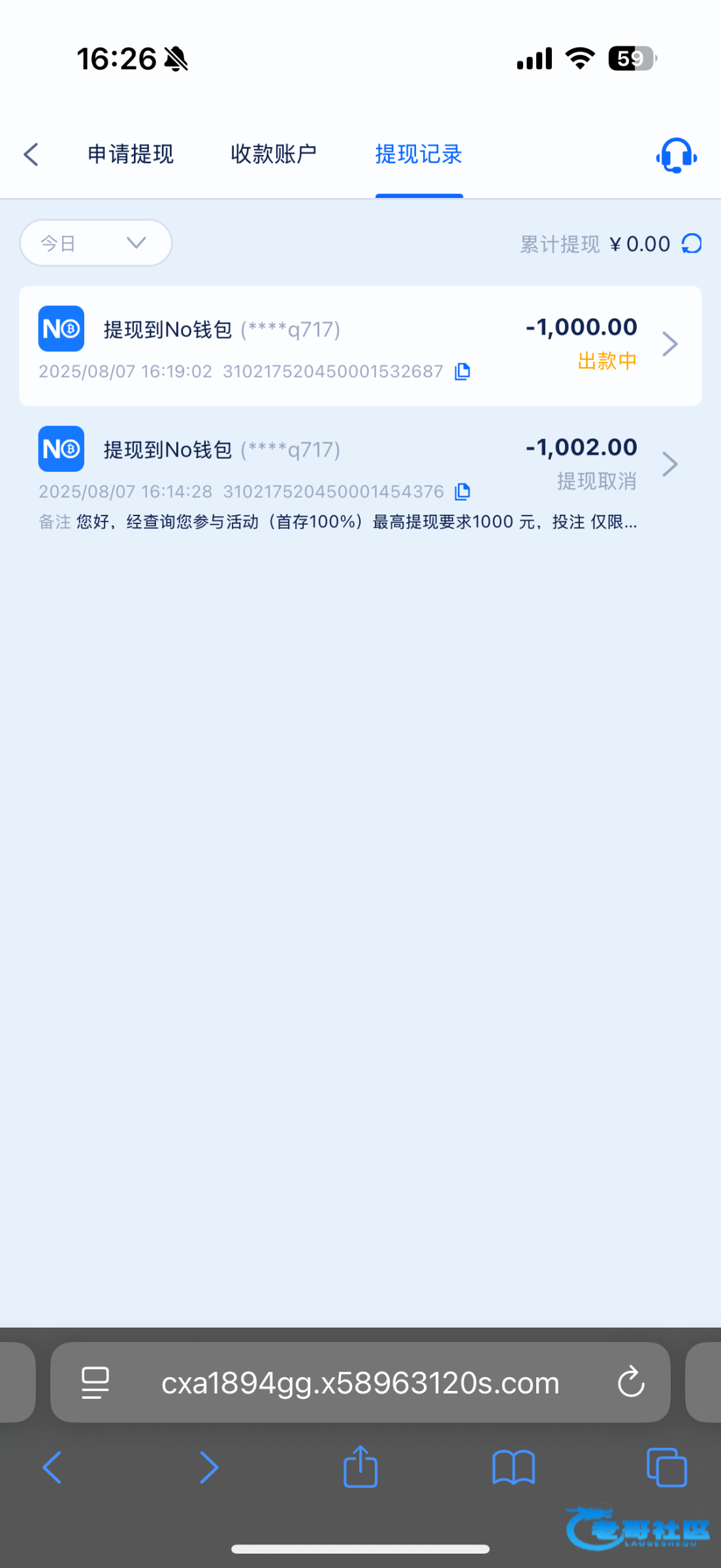Go forward using the browser toolbar arrow
The height and width of the screenshot is (1568, 721).
(208, 1468)
